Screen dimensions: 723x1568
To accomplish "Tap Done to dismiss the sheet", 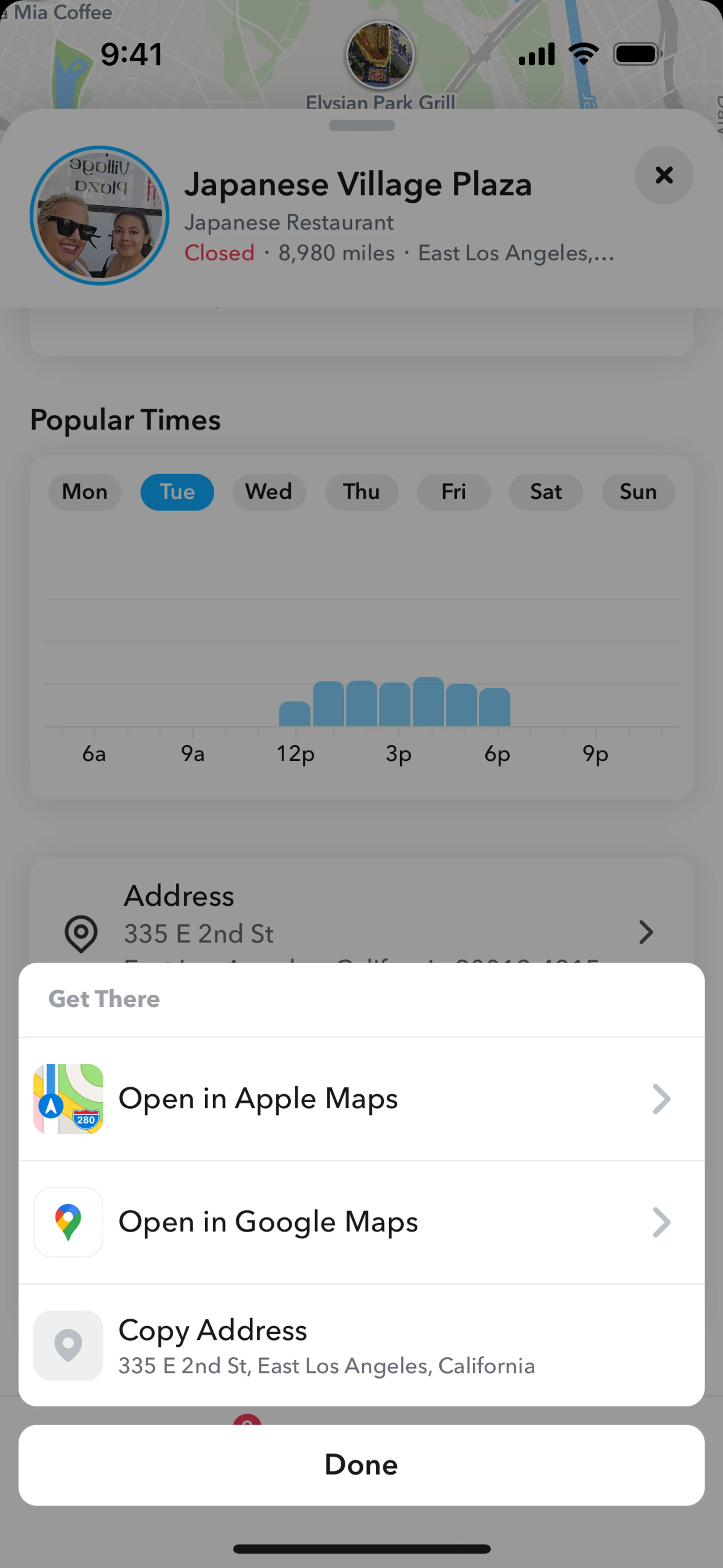I will 361,1464.
